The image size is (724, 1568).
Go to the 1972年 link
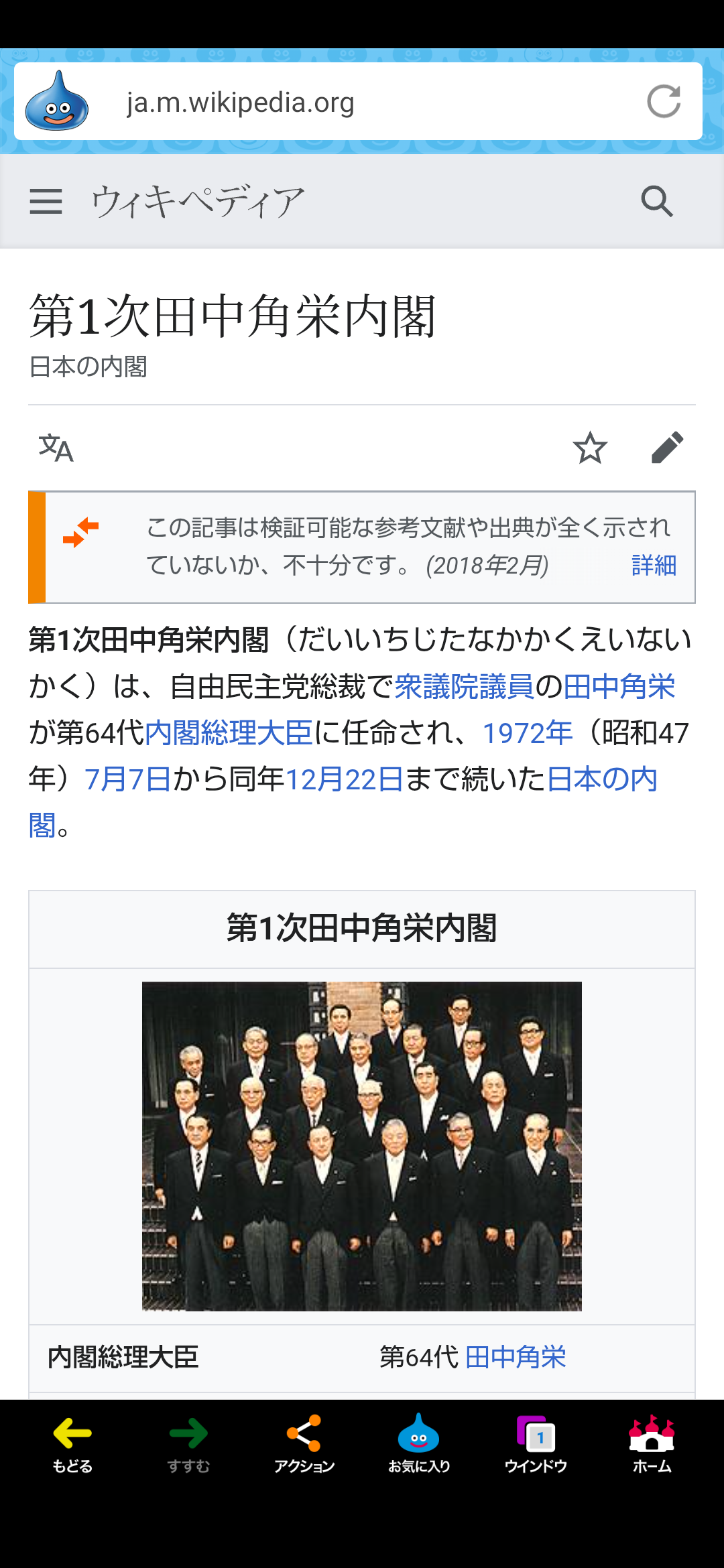pyautogui.click(x=528, y=733)
